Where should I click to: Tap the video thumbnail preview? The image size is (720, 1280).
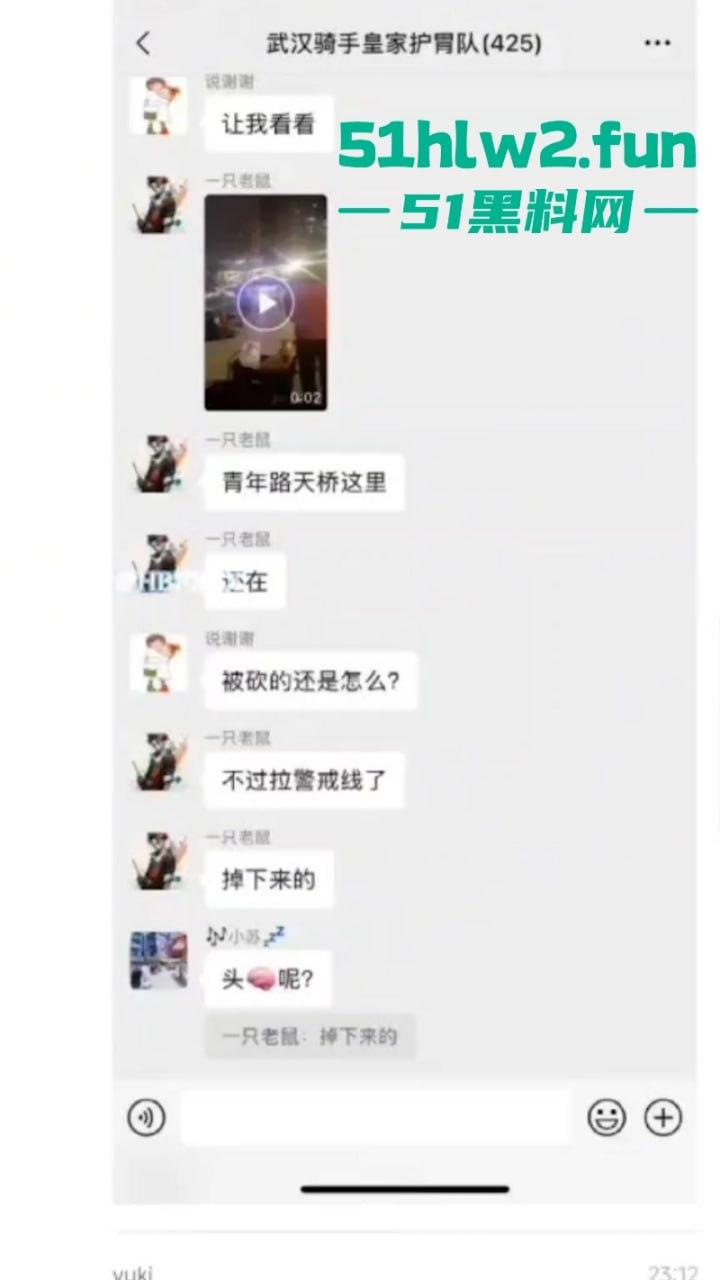[265, 301]
